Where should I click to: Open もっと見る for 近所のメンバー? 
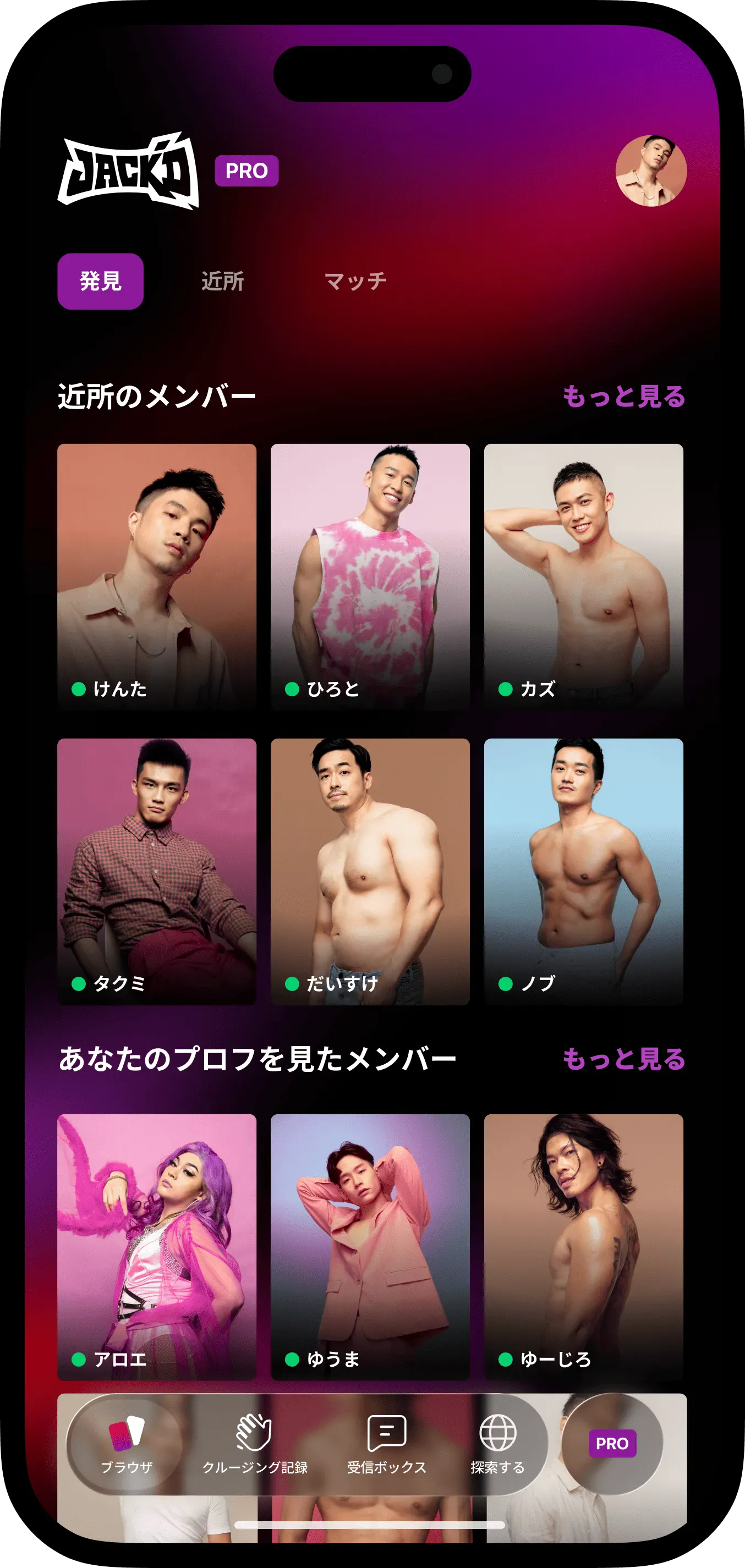click(624, 395)
